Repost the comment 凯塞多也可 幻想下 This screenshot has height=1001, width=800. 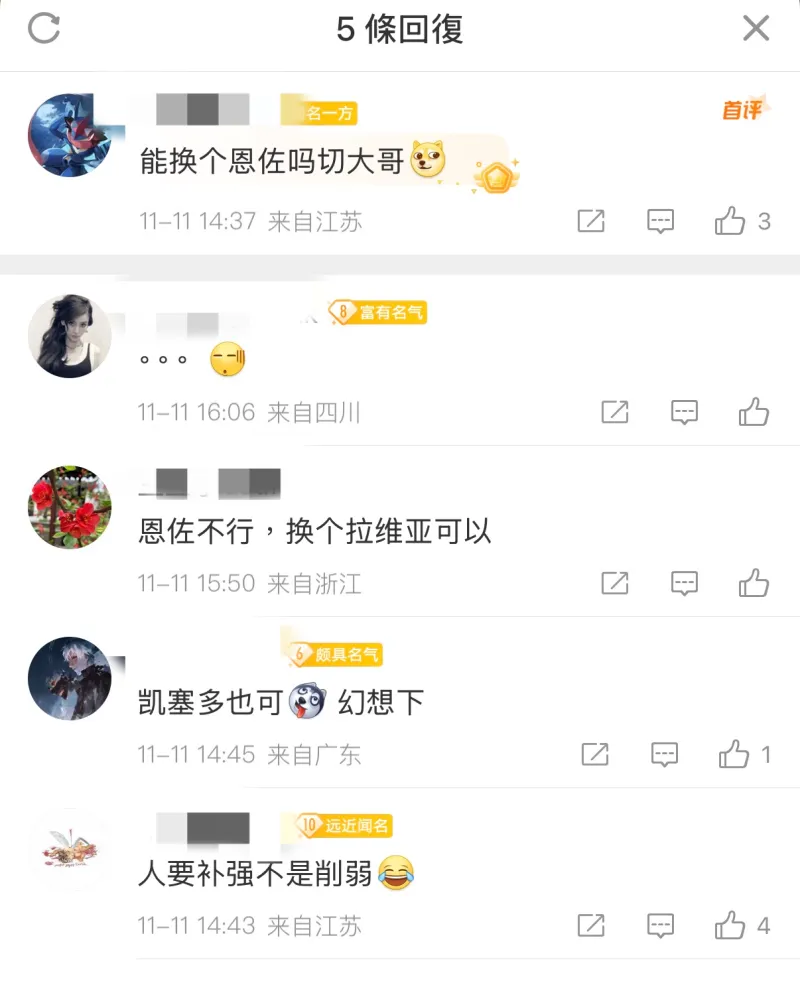coord(595,754)
